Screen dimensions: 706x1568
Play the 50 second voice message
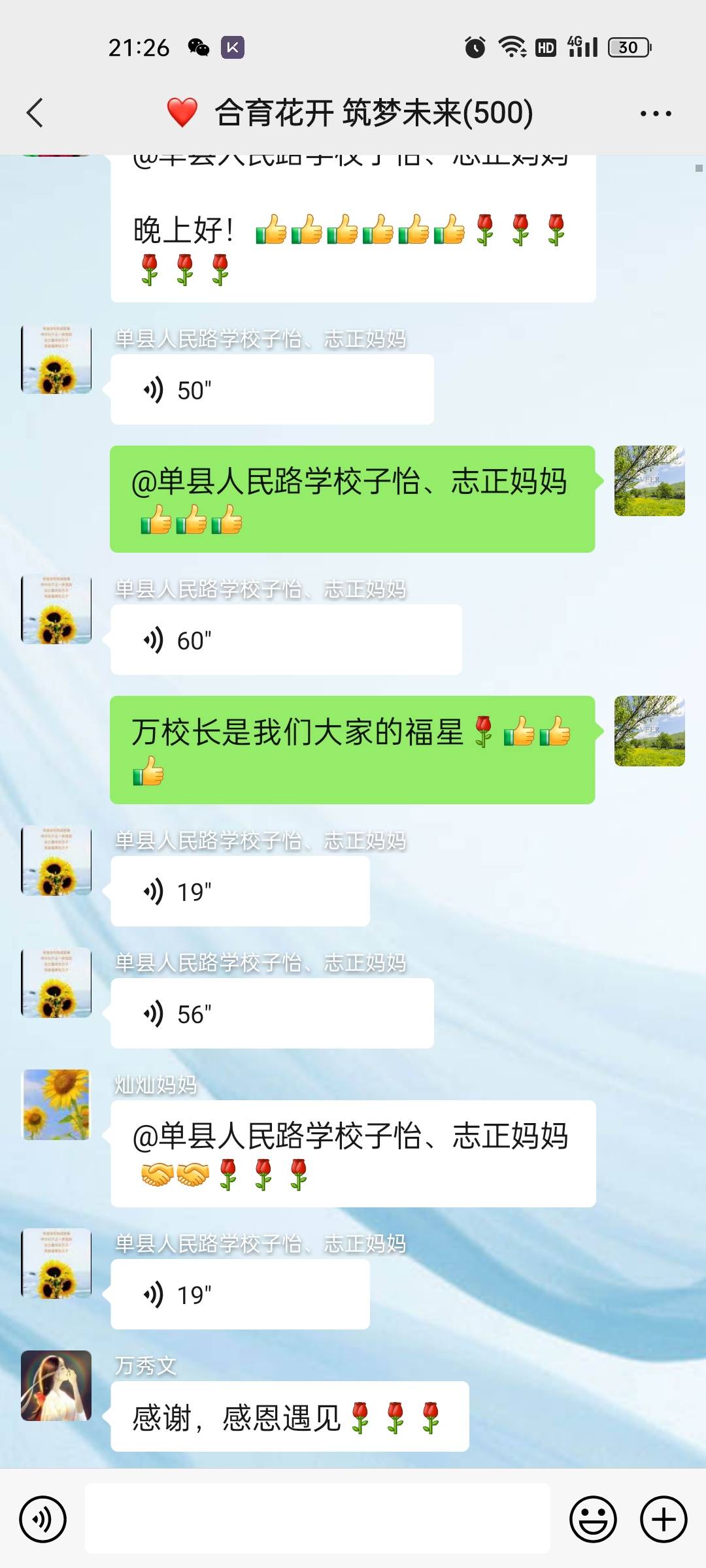pyautogui.click(x=271, y=388)
